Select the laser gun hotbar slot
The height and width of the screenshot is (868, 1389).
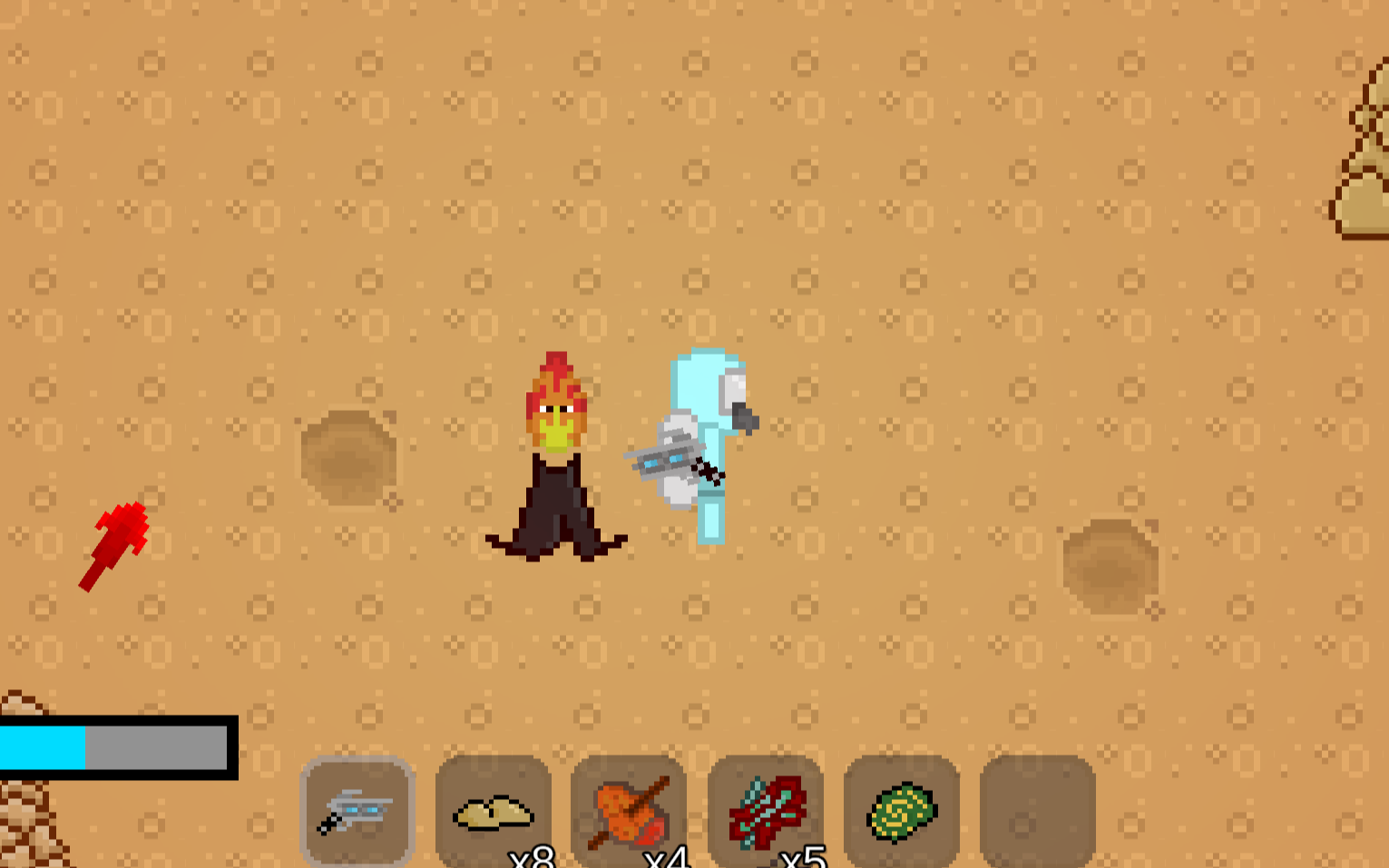(x=357, y=810)
